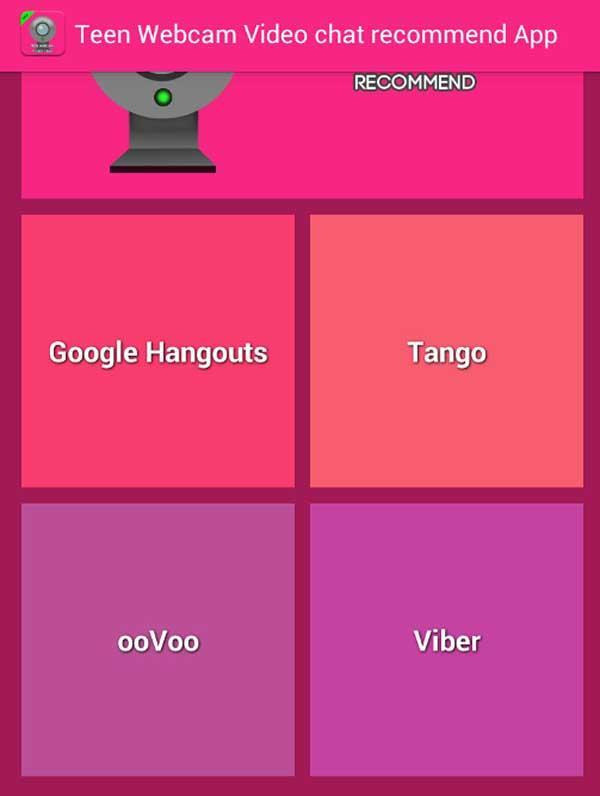Open the Google Hangouts tile
The image size is (600, 796).
[158, 351]
